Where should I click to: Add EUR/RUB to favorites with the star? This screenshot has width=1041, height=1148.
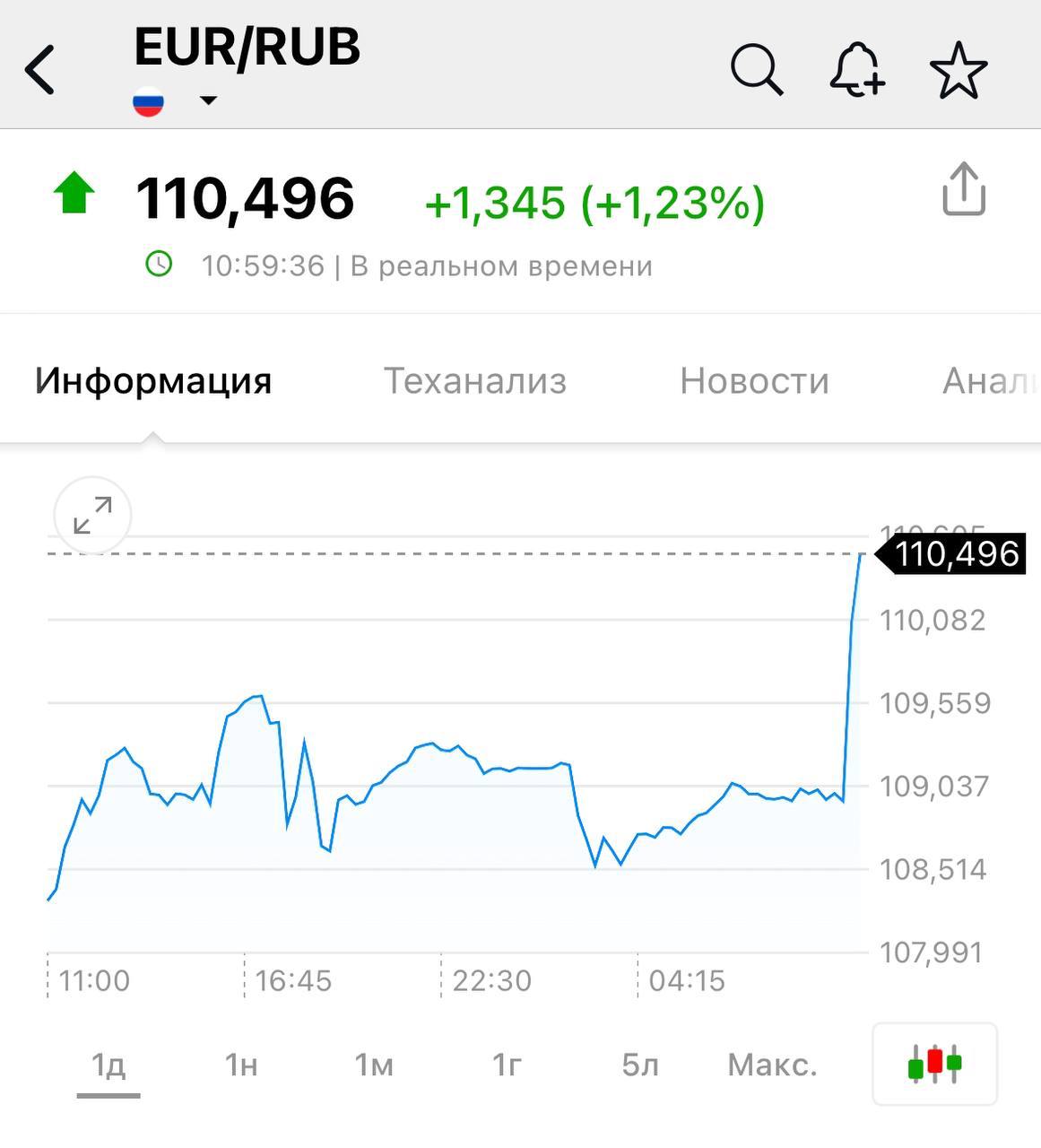[x=959, y=70]
